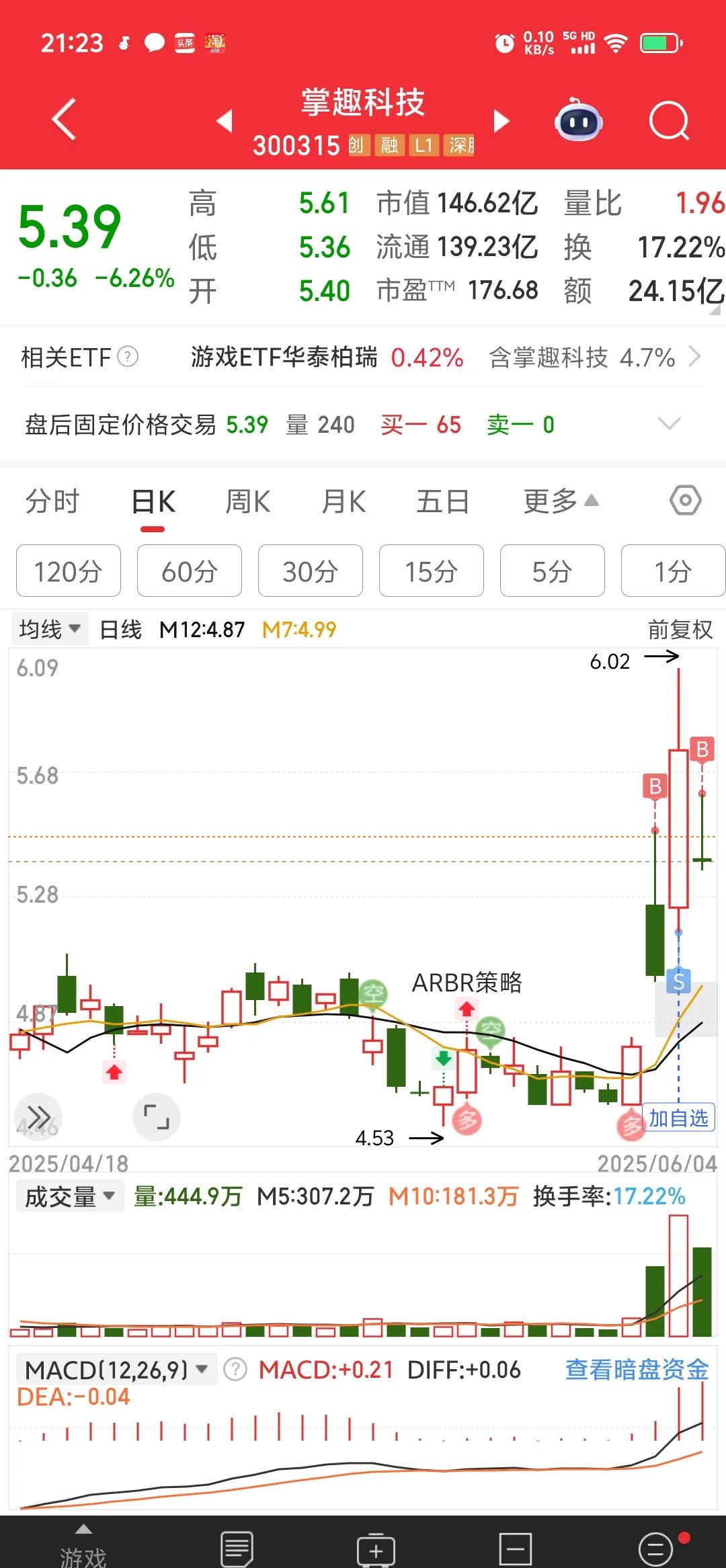Expand the 盘后固定价格交易 details
The width and height of the screenshot is (726, 1568).
click(669, 424)
